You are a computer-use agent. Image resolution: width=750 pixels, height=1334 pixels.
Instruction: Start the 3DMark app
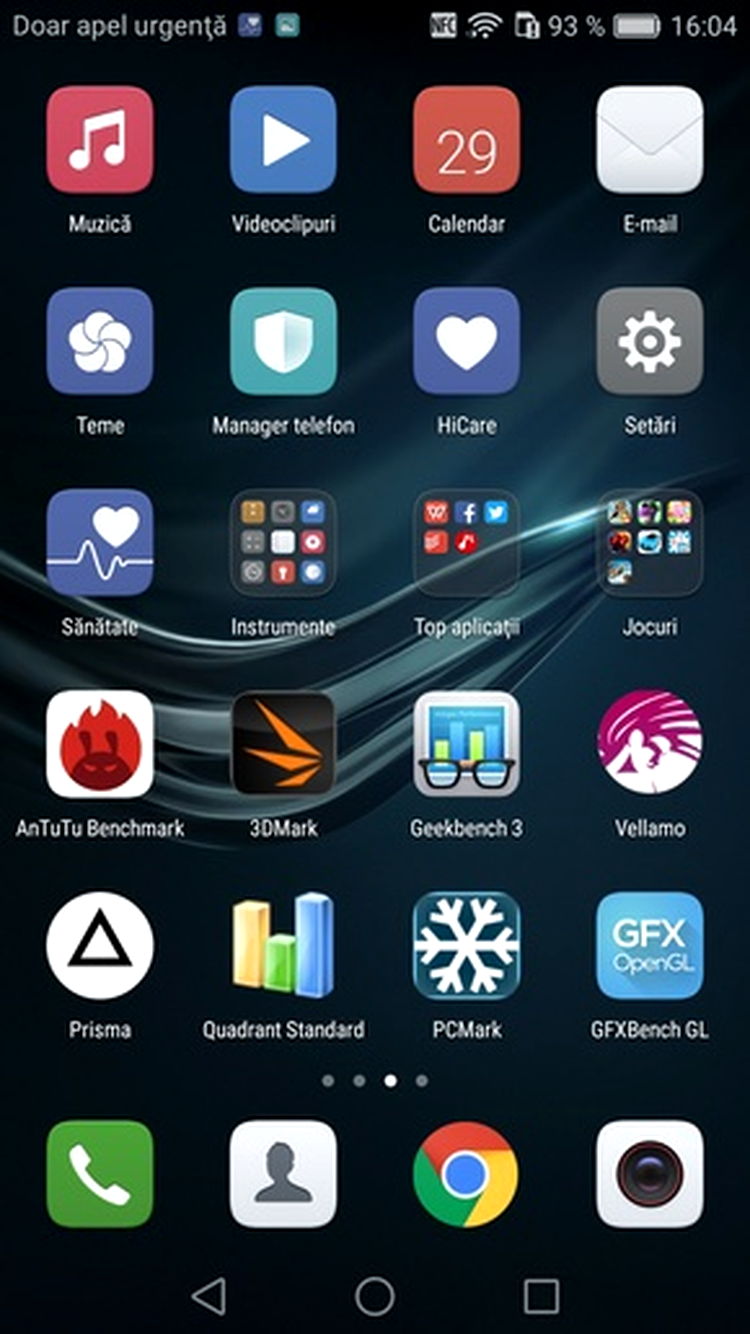[x=283, y=744]
